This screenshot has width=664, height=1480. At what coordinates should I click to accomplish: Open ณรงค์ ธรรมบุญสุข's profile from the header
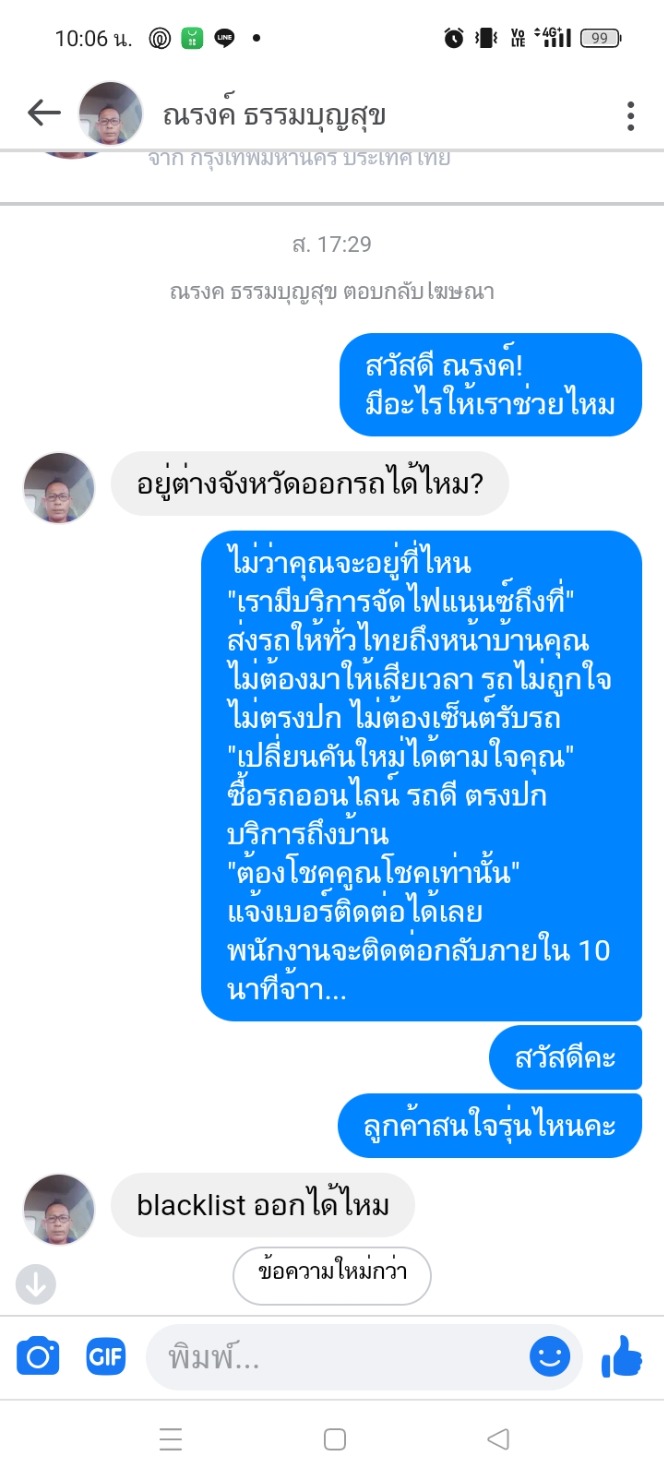(x=274, y=116)
